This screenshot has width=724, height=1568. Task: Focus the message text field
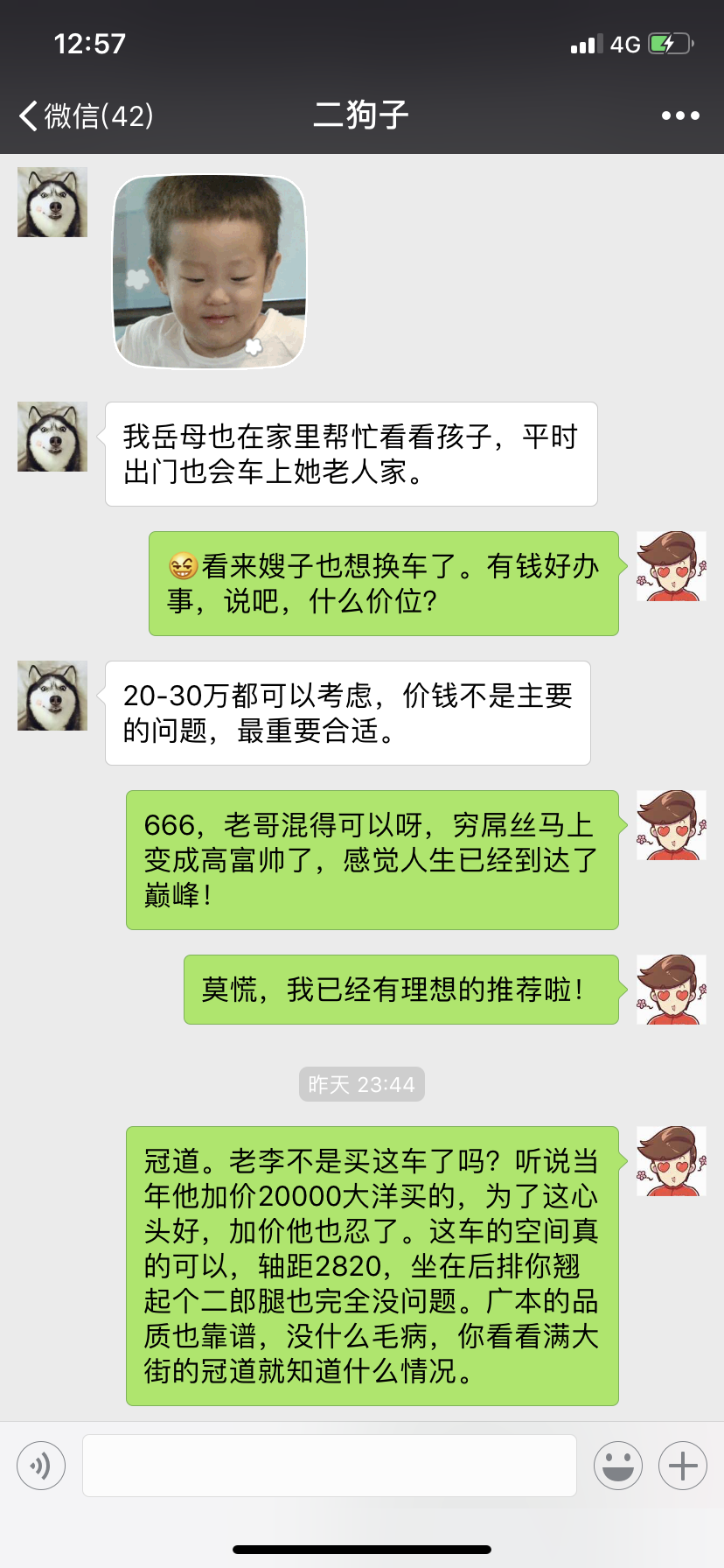(x=329, y=1466)
